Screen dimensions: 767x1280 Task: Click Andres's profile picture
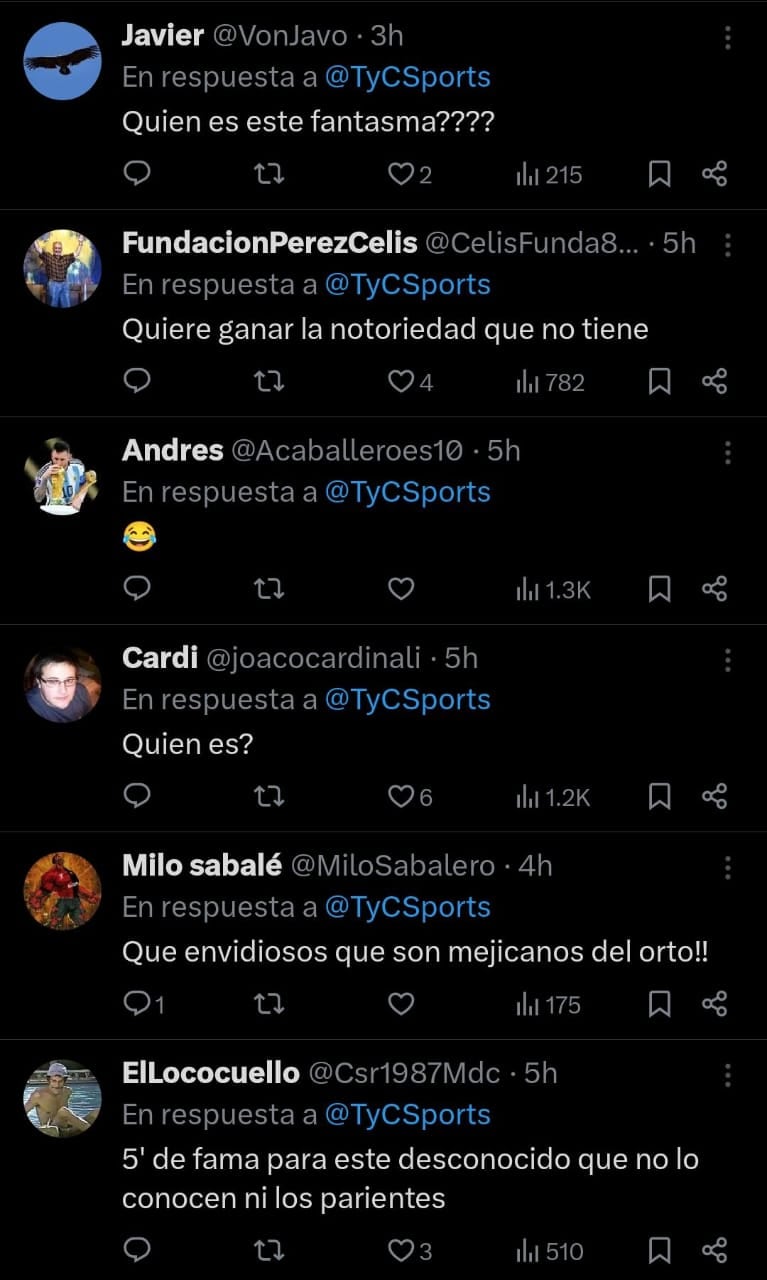pos(62,475)
